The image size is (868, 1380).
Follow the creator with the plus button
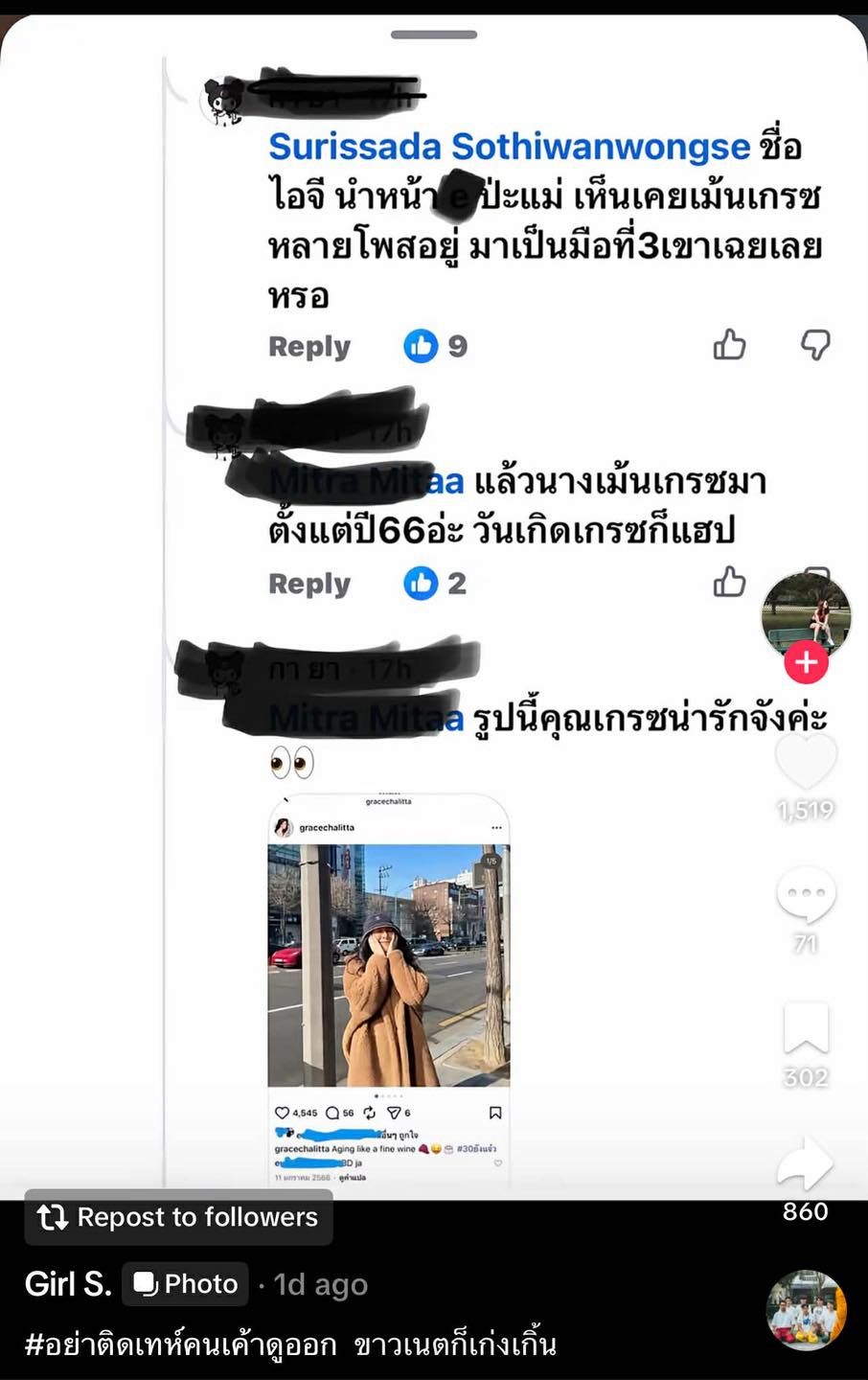click(806, 663)
